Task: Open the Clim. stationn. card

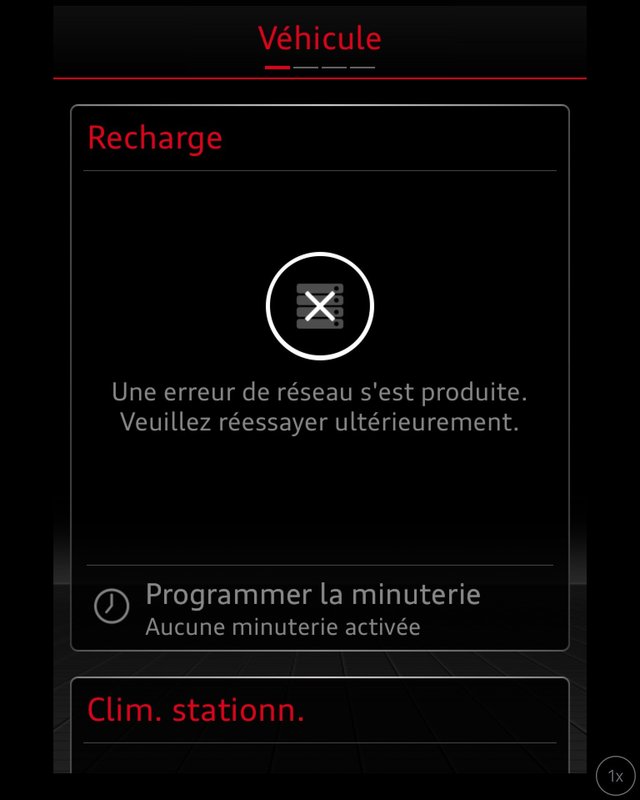Action: click(x=196, y=711)
